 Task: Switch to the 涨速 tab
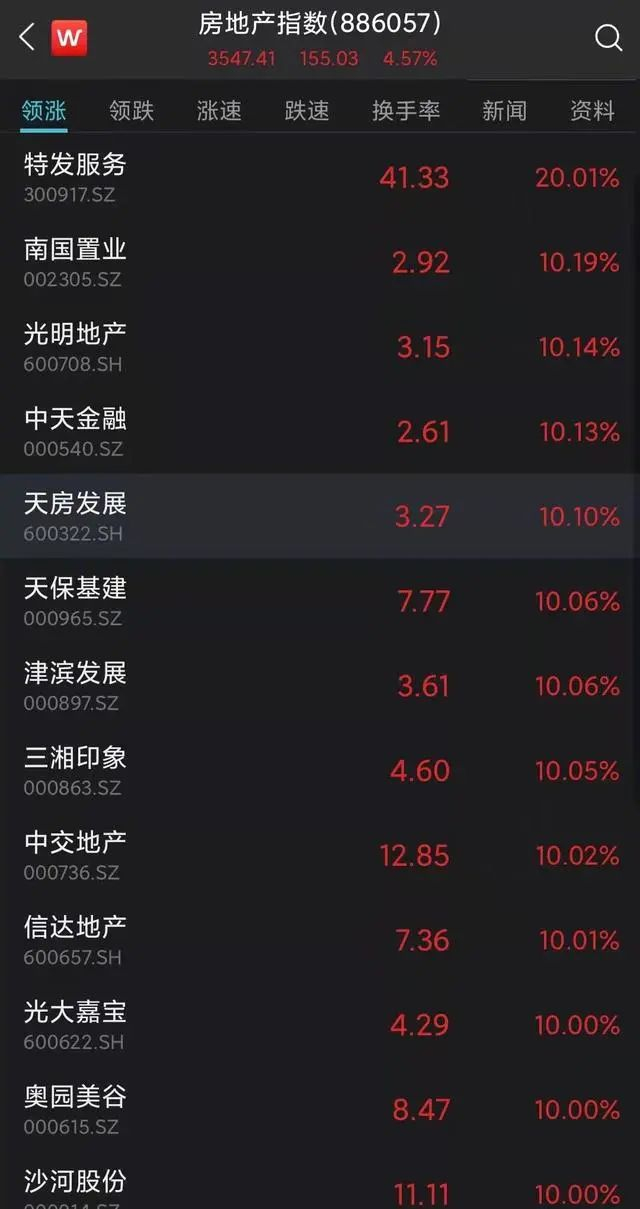tap(219, 111)
